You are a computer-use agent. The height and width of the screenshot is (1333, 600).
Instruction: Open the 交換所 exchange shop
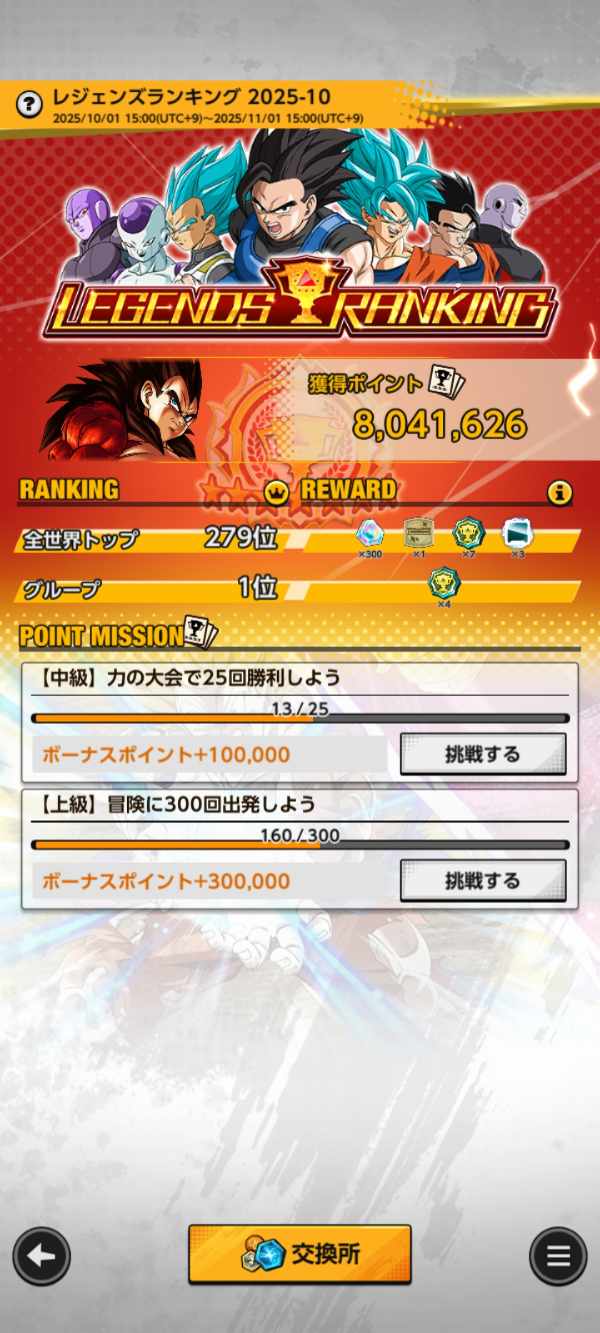(x=300, y=1254)
